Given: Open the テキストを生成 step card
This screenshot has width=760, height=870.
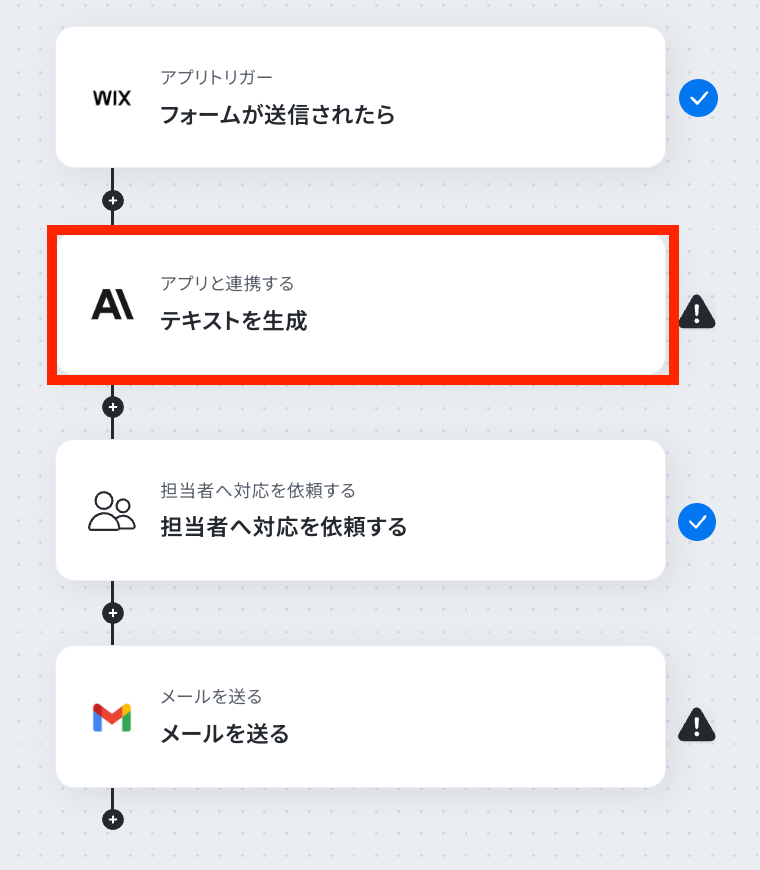Looking at the screenshot, I should click(360, 304).
